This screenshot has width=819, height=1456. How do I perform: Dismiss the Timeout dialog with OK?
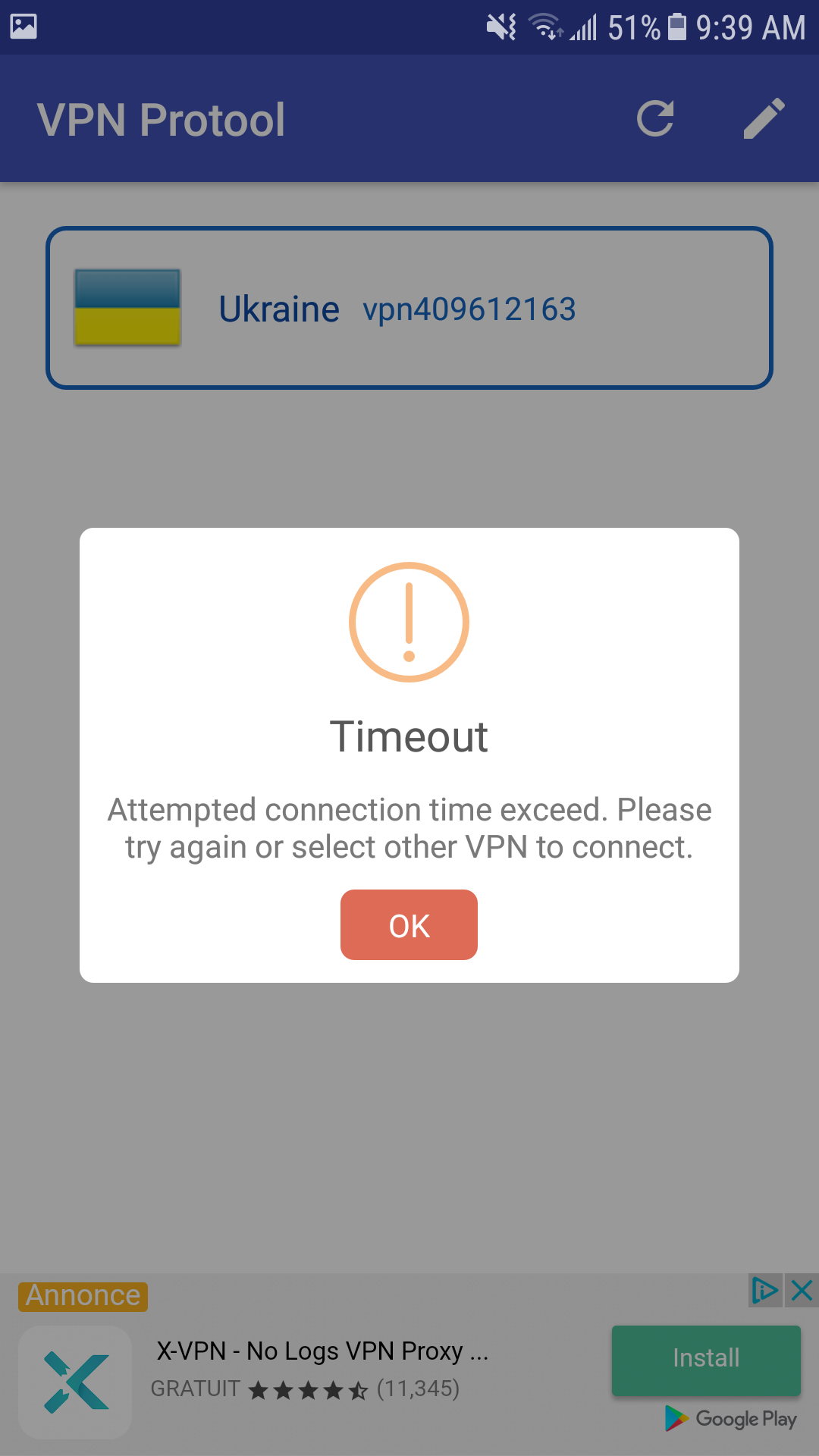click(x=409, y=924)
